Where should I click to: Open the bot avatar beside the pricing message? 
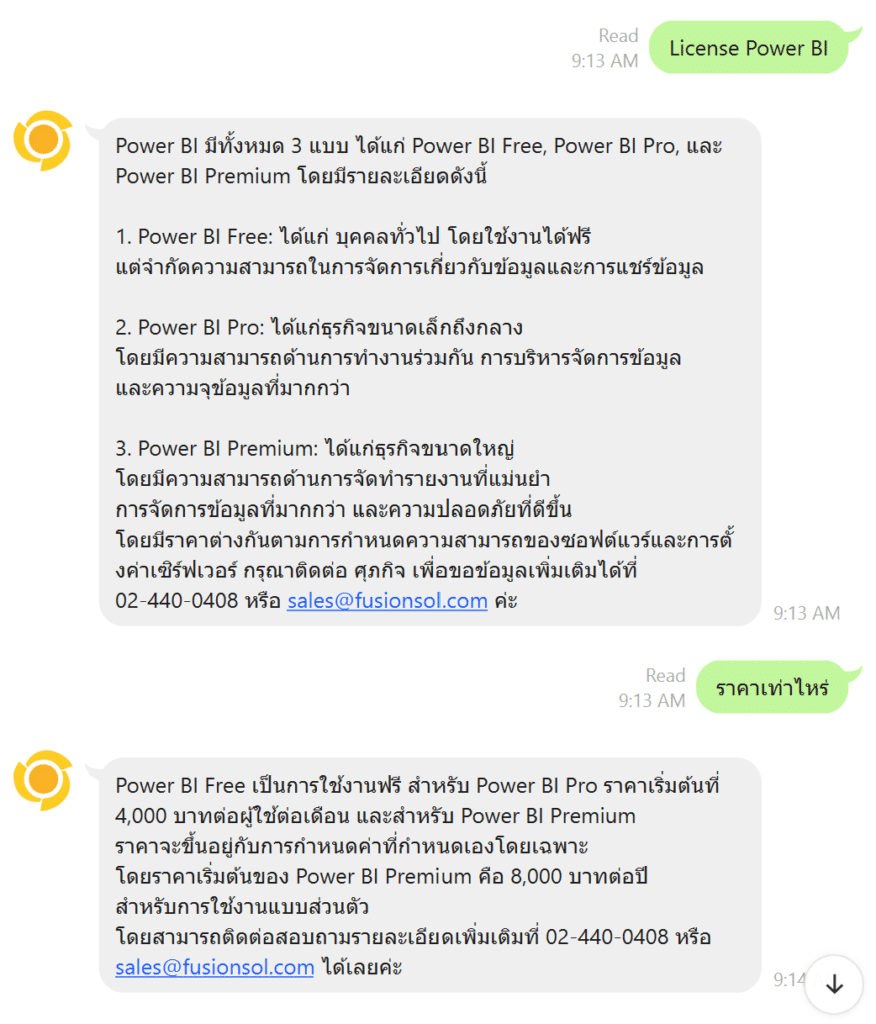click(42, 780)
